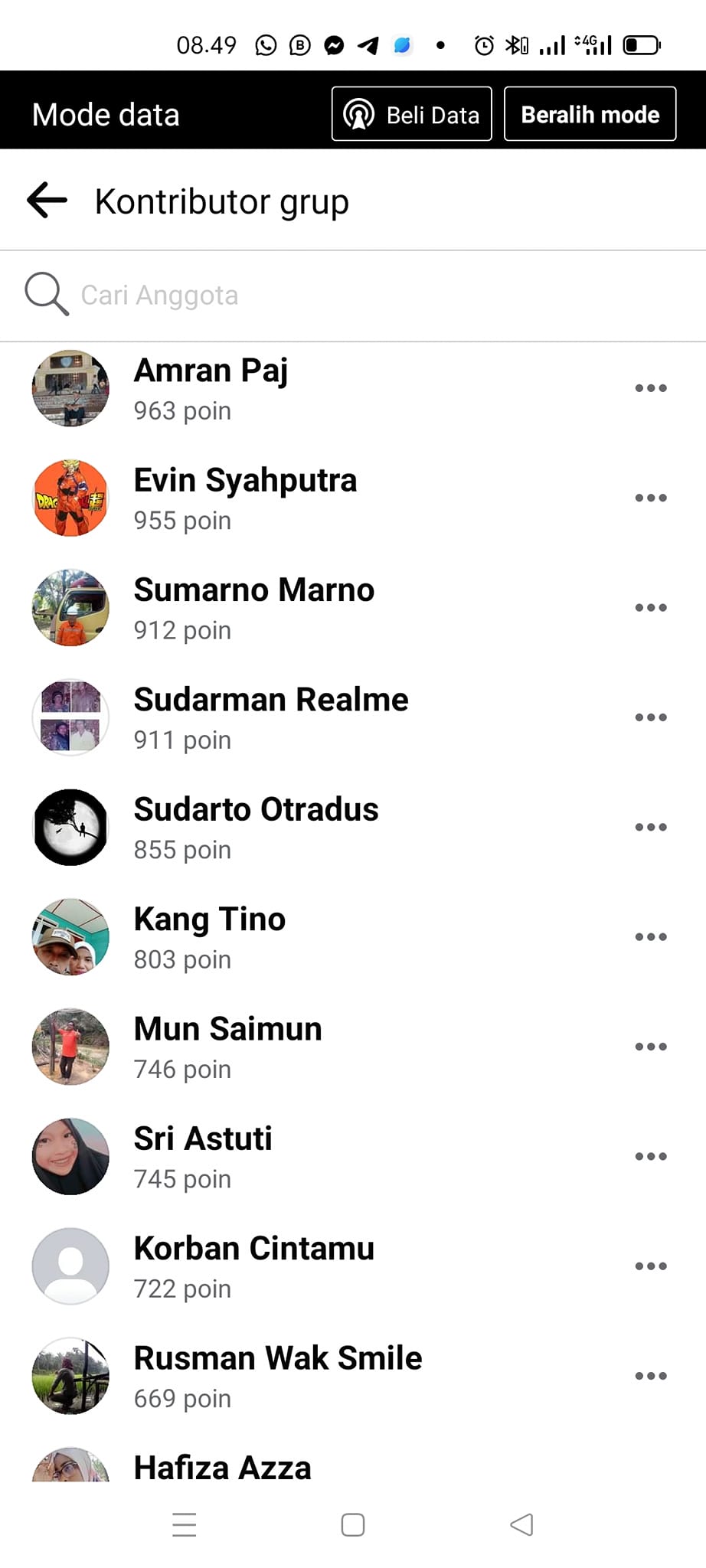This screenshot has width=706, height=1568.
Task: Go to the system home screen
Action: click(x=353, y=1524)
